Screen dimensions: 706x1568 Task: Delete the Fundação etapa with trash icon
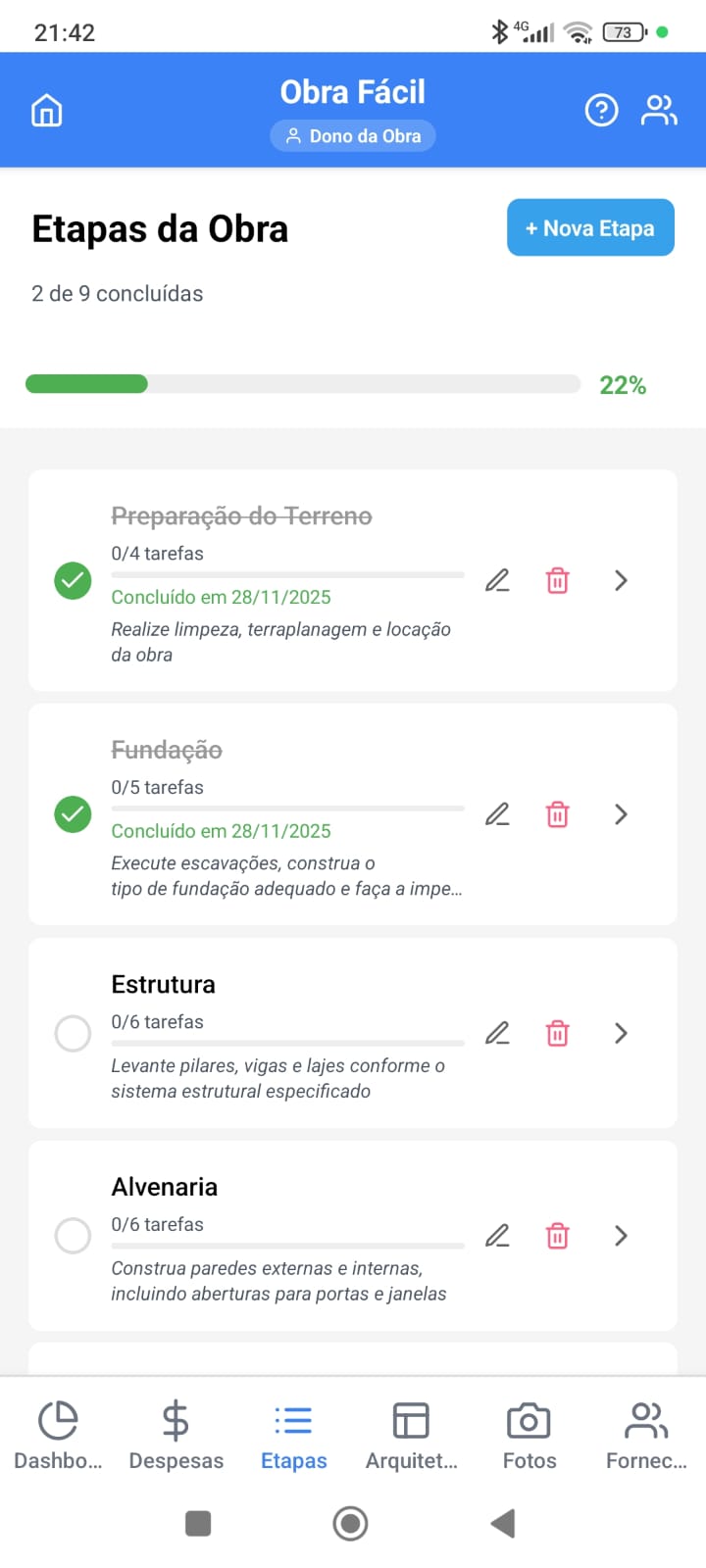556,814
